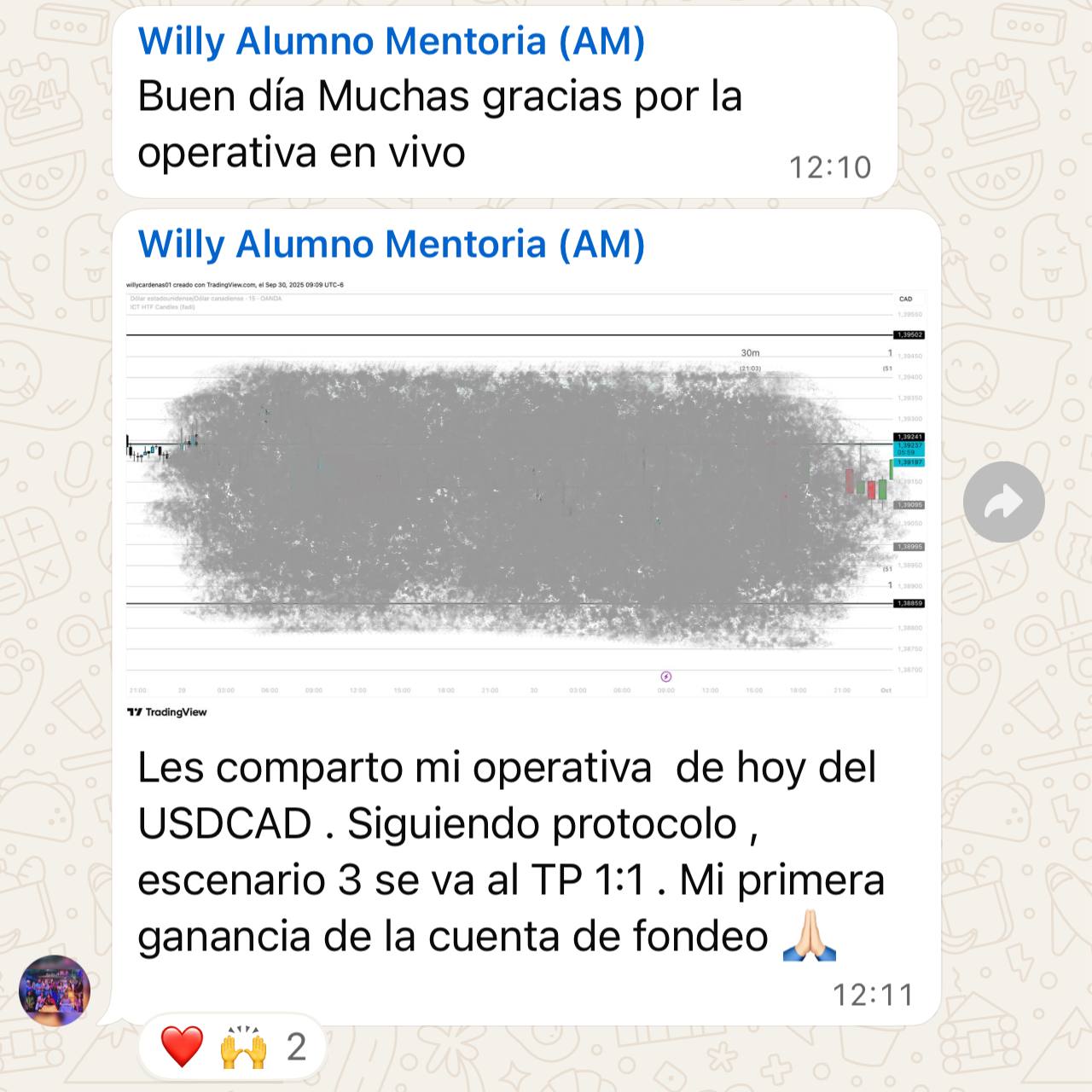This screenshot has width=1092, height=1092.
Task: View the heart and hands reactions
Action: 232,1047
